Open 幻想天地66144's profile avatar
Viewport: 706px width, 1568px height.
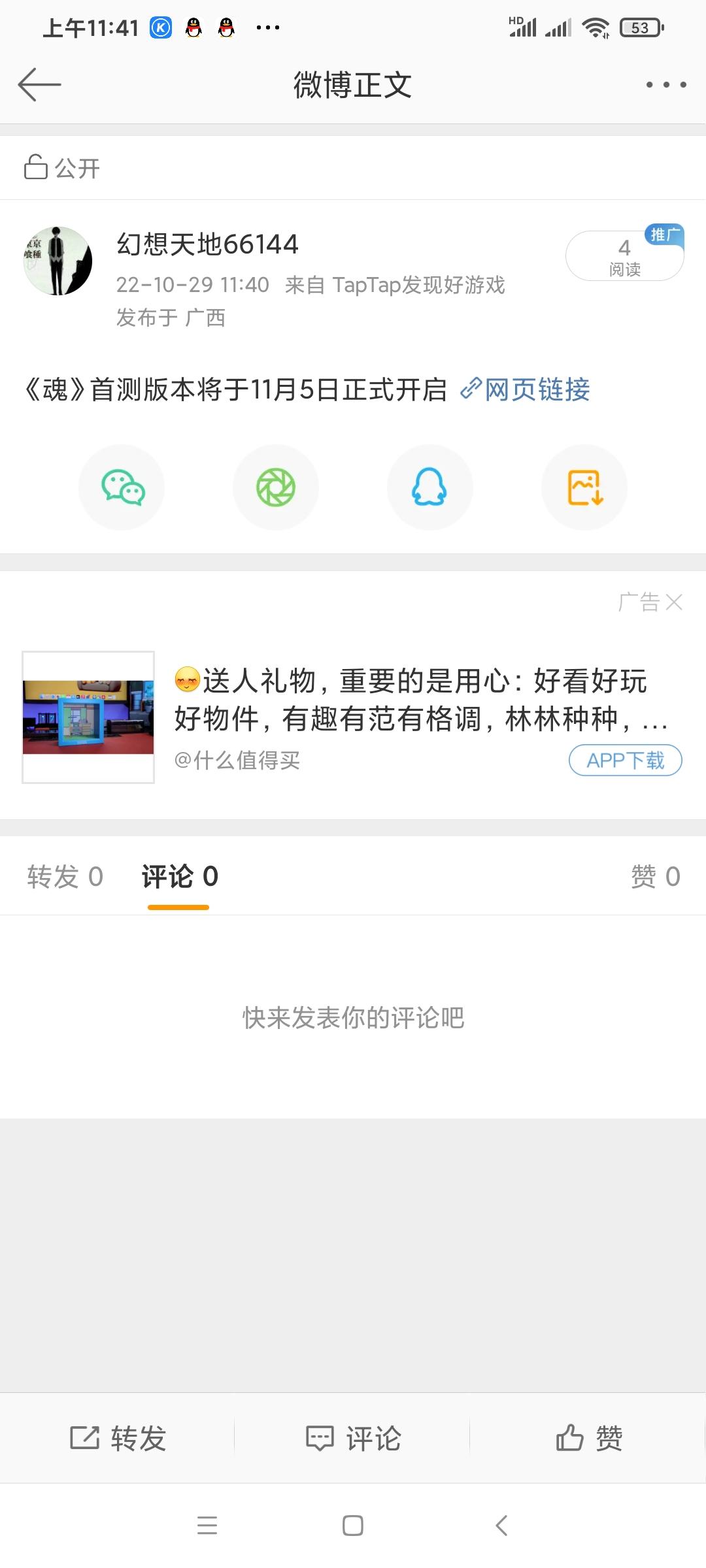tap(58, 261)
